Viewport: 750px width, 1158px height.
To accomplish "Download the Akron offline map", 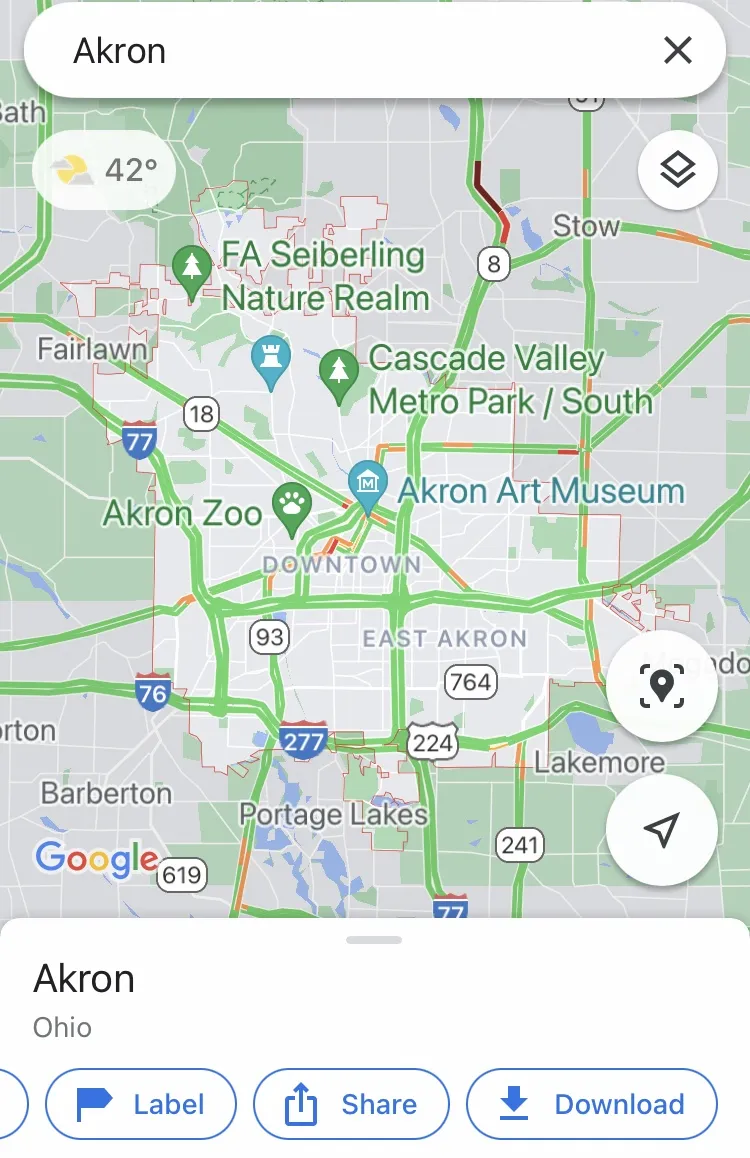I will 592,1104.
